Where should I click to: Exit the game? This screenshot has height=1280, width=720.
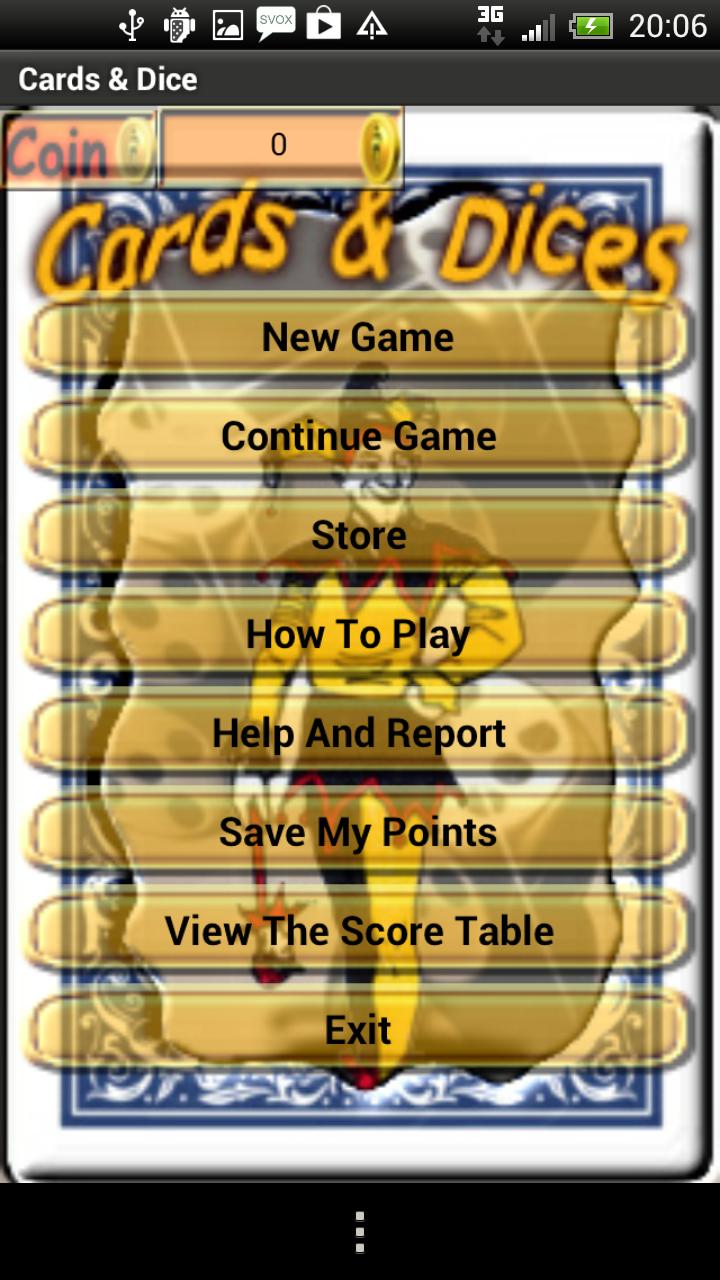click(x=358, y=1030)
